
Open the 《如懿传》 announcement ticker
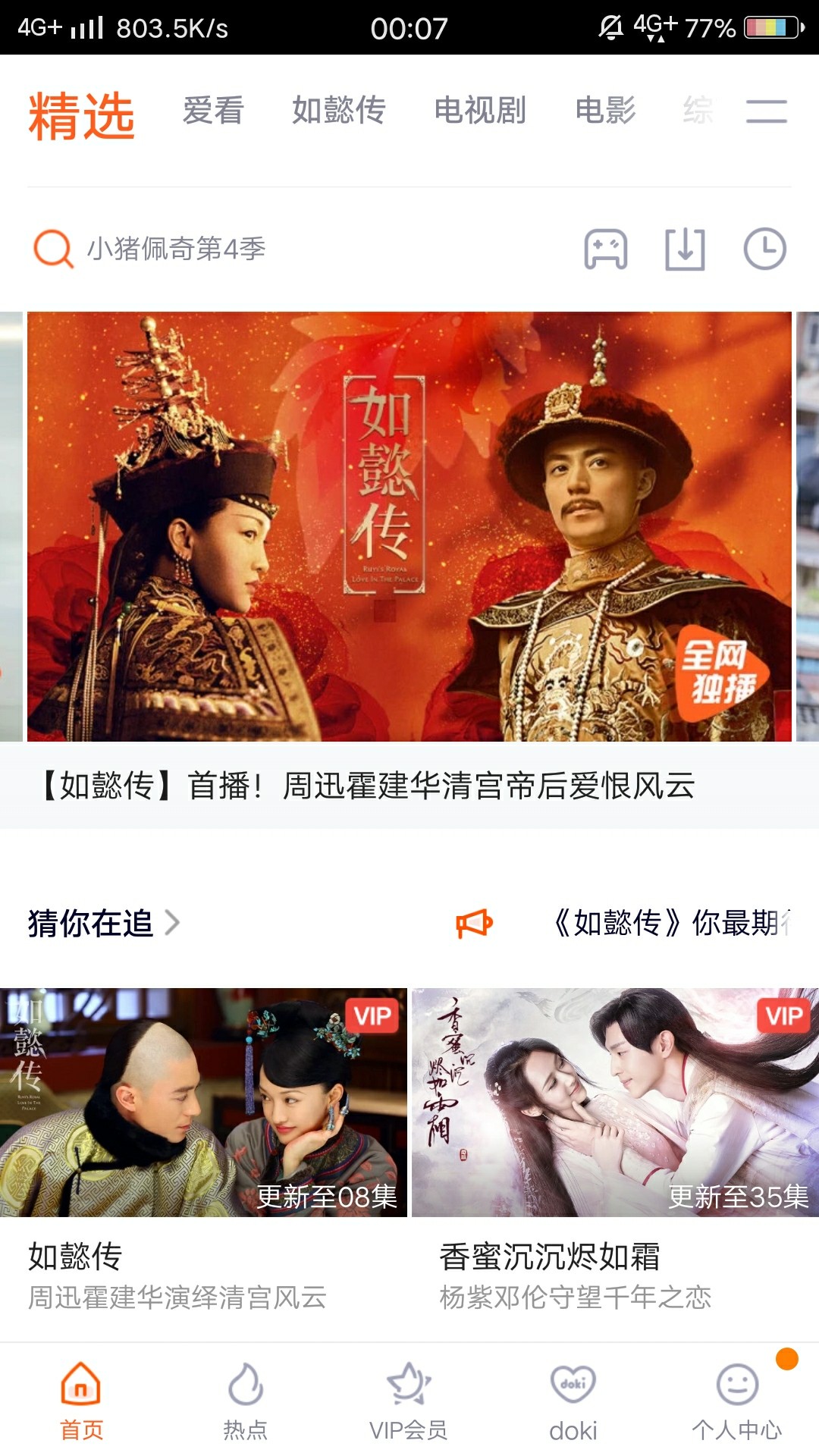(x=667, y=923)
